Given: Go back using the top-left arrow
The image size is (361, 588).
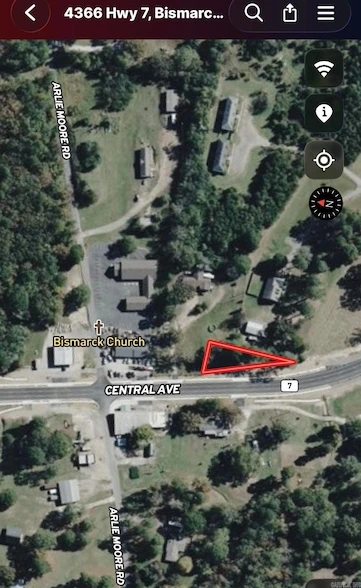Looking at the screenshot, I should [x=30, y=14].
